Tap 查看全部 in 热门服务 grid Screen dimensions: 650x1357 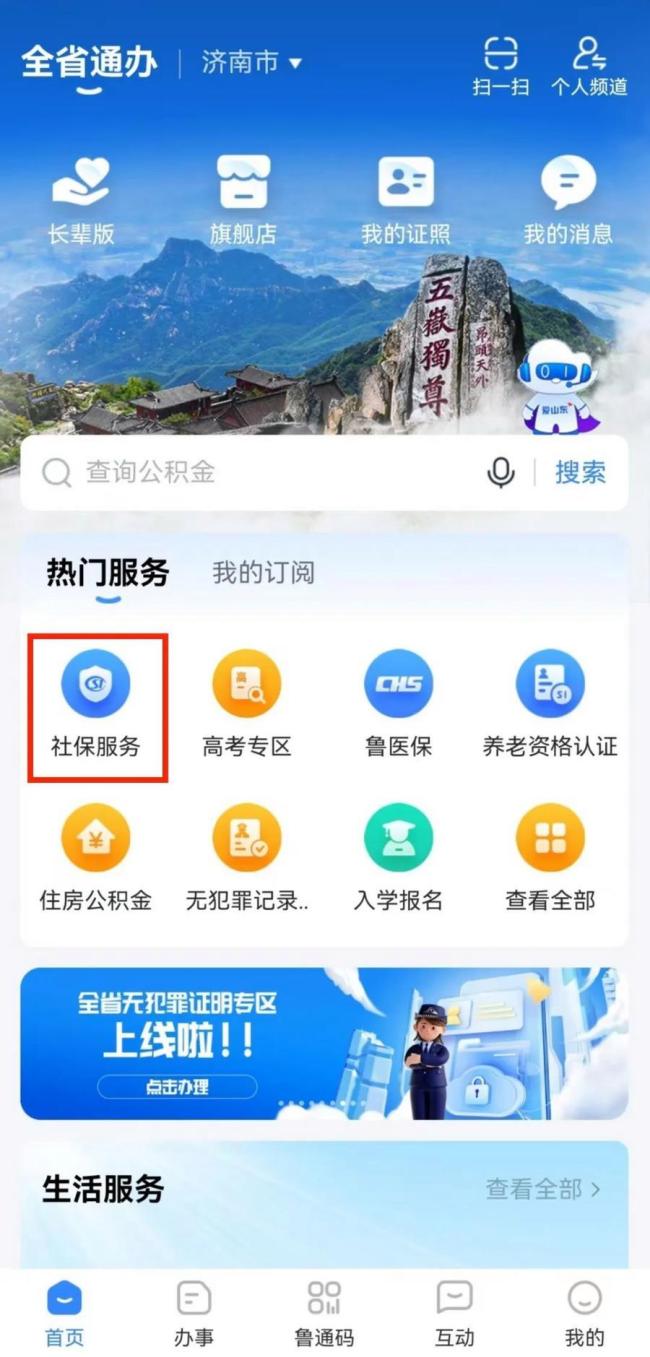tap(550, 858)
